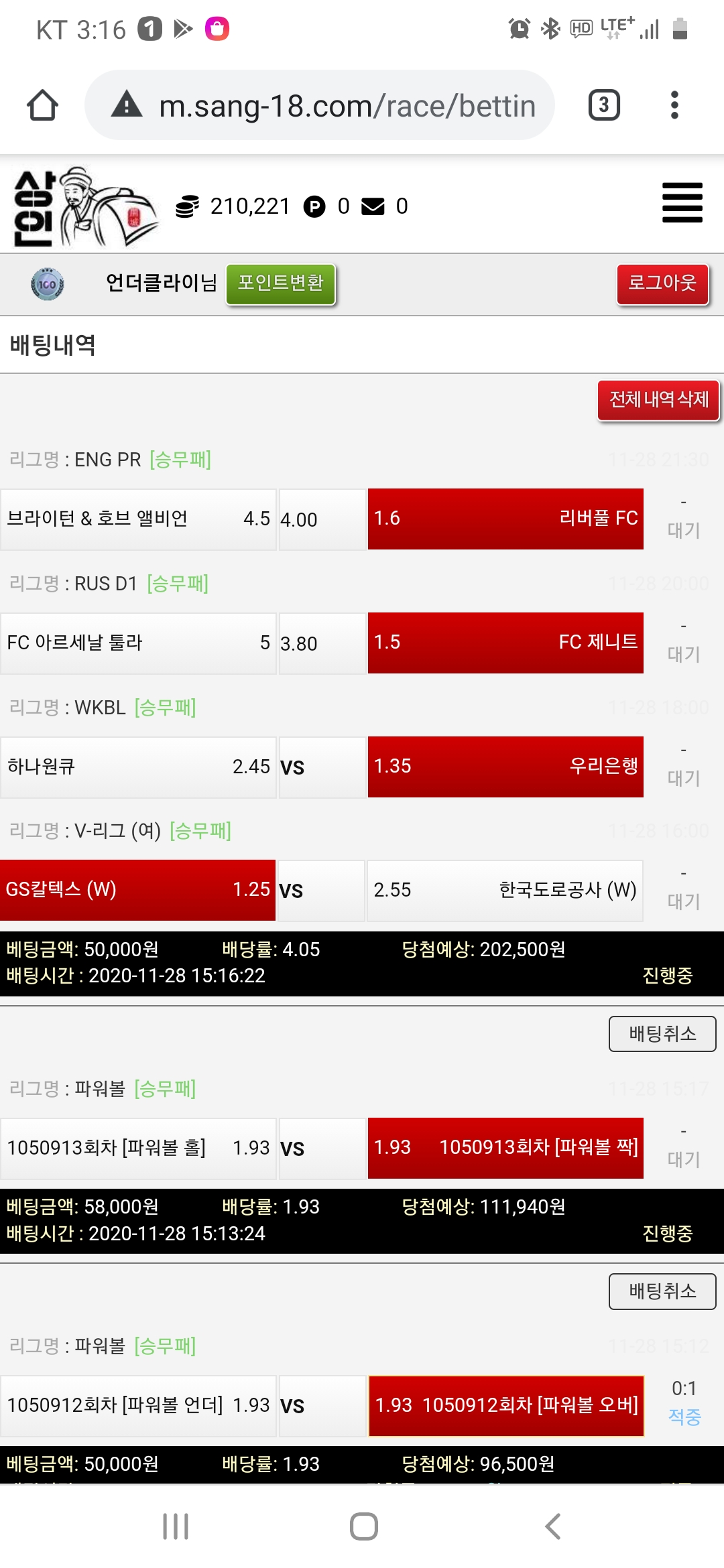Open the recent apps view
This screenshot has height=1568, width=724.
176,1526
